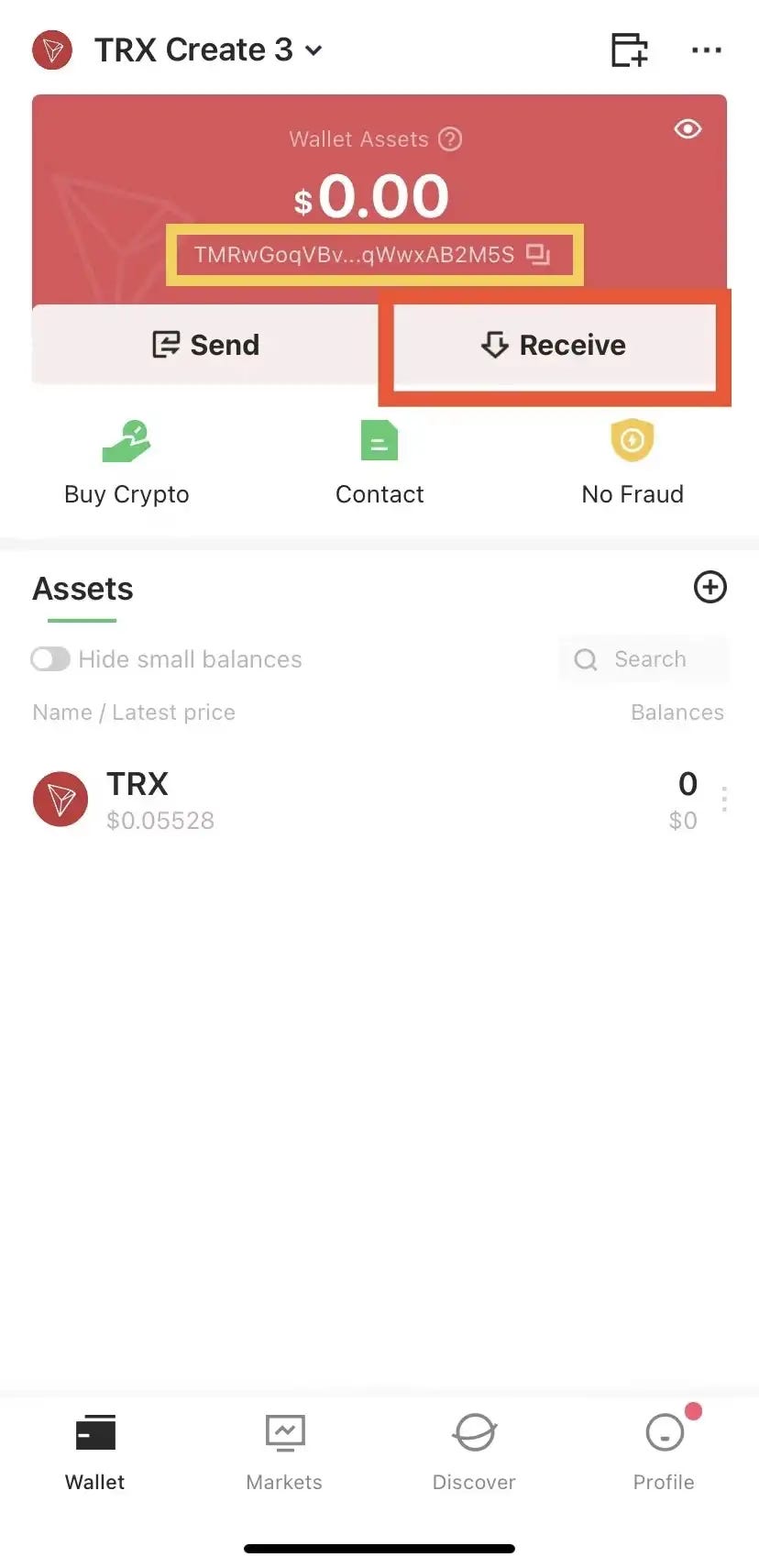Copy the wallet address TMRwGoqVBv

tap(538, 254)
